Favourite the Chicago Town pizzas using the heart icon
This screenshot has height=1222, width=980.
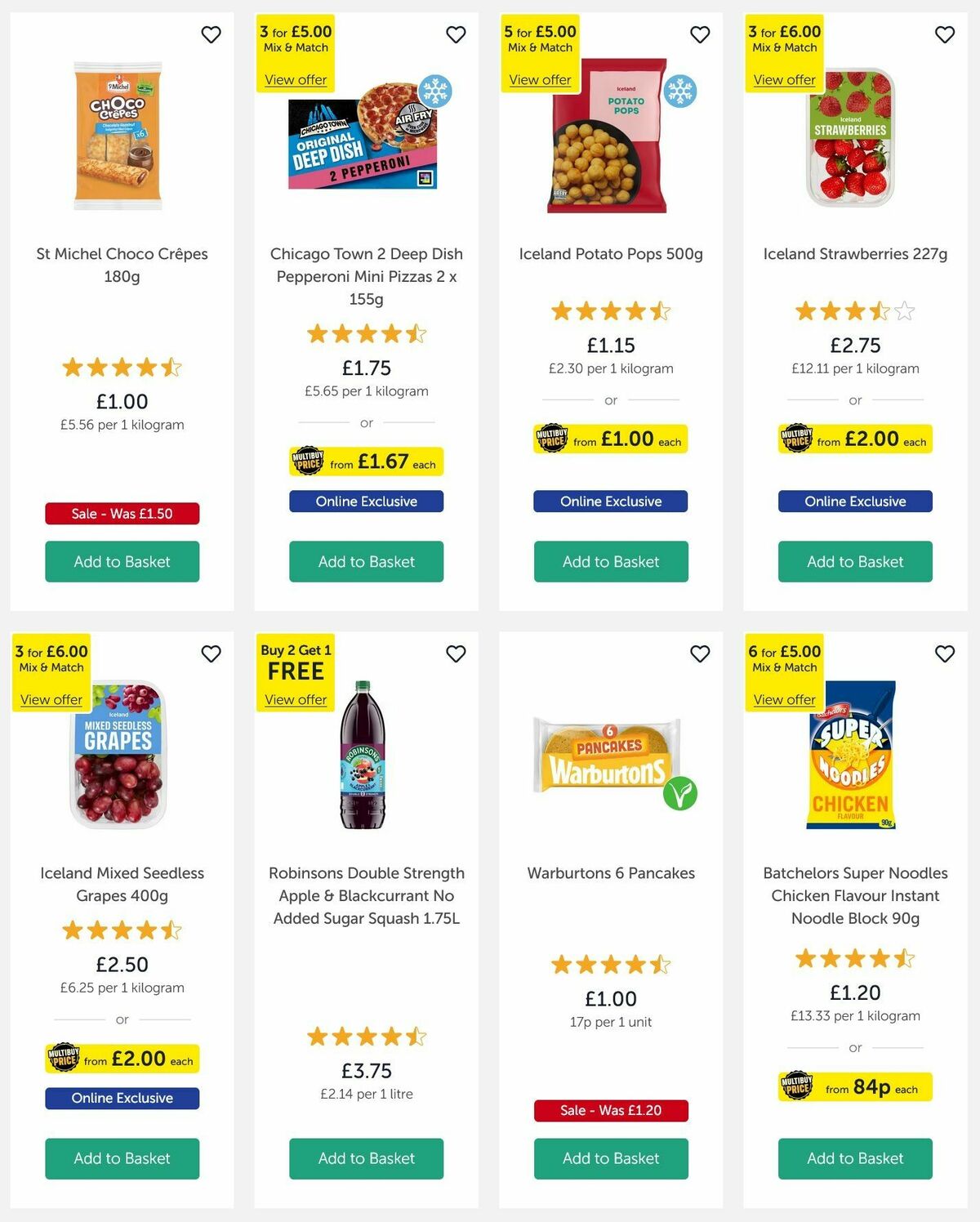(x=456, y=35)
